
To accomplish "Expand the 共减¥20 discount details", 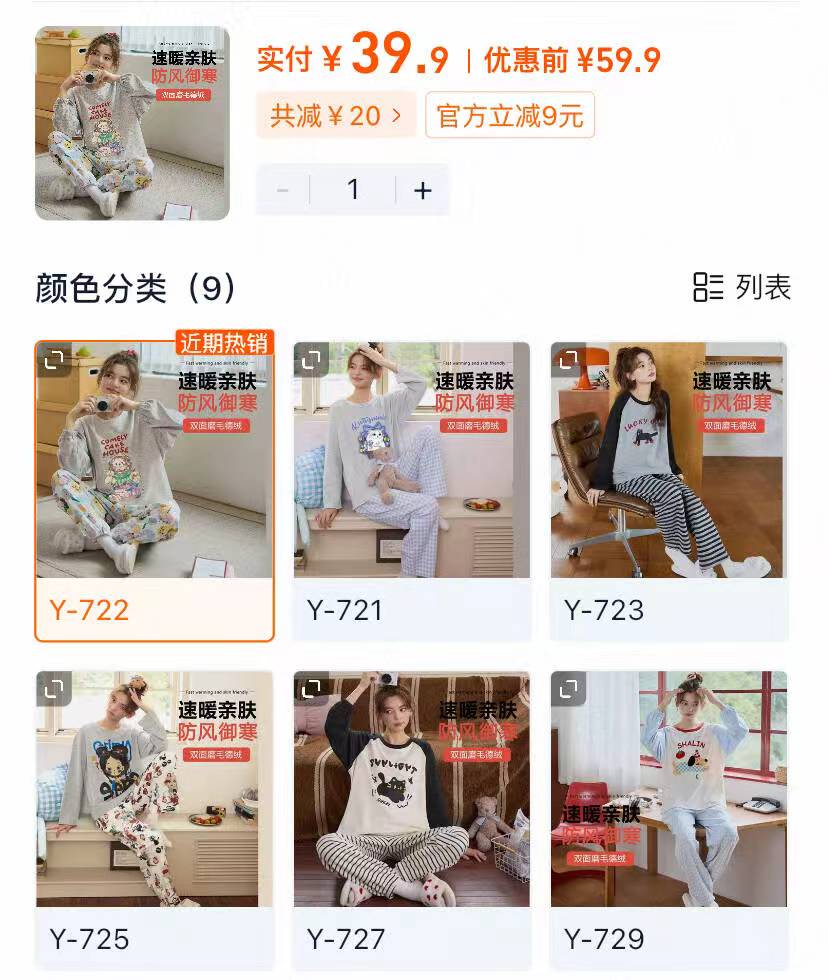I will (x=335, y=115).
